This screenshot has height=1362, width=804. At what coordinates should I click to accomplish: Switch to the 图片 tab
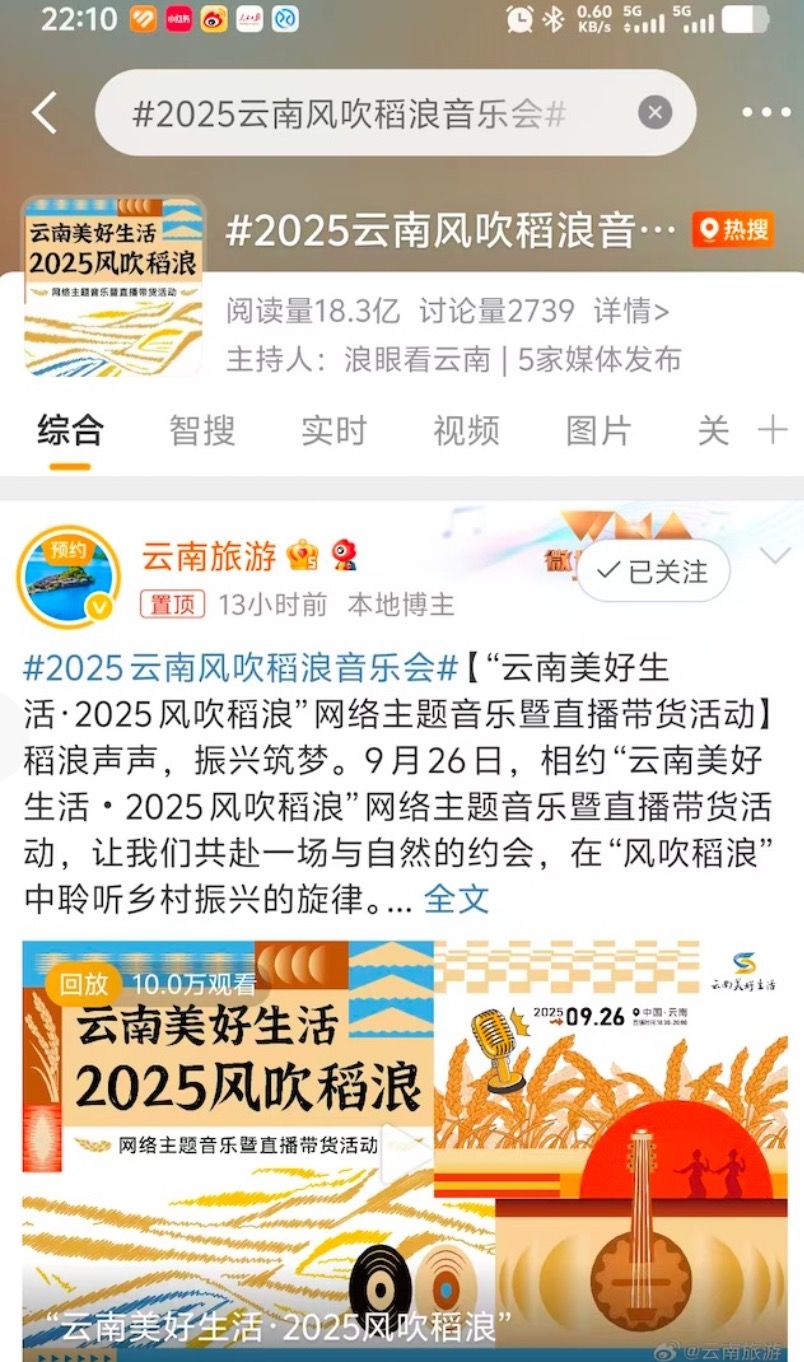click(x=598, y=431)
